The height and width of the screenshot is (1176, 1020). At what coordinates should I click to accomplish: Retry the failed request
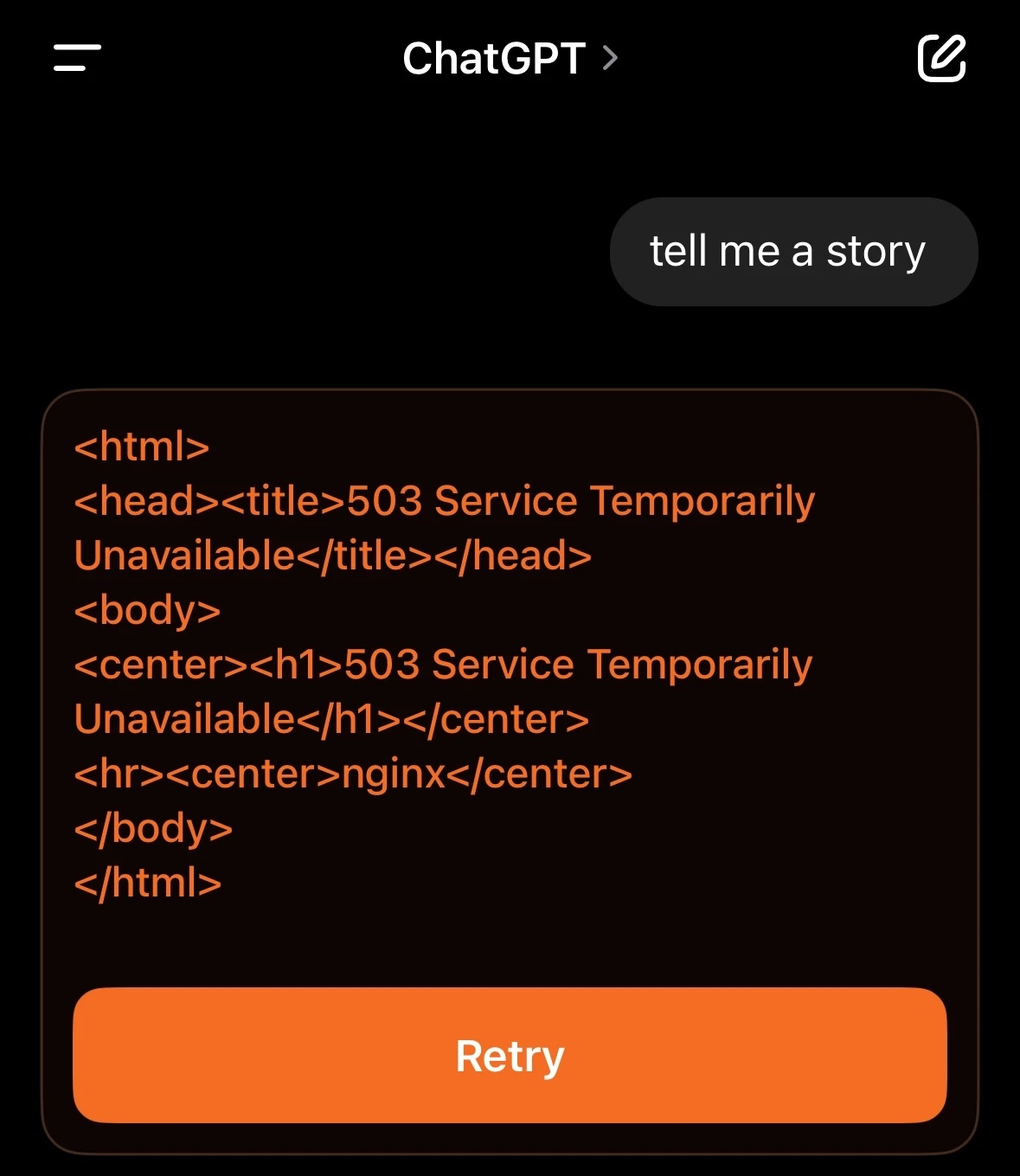click(x=510, y=1055)
